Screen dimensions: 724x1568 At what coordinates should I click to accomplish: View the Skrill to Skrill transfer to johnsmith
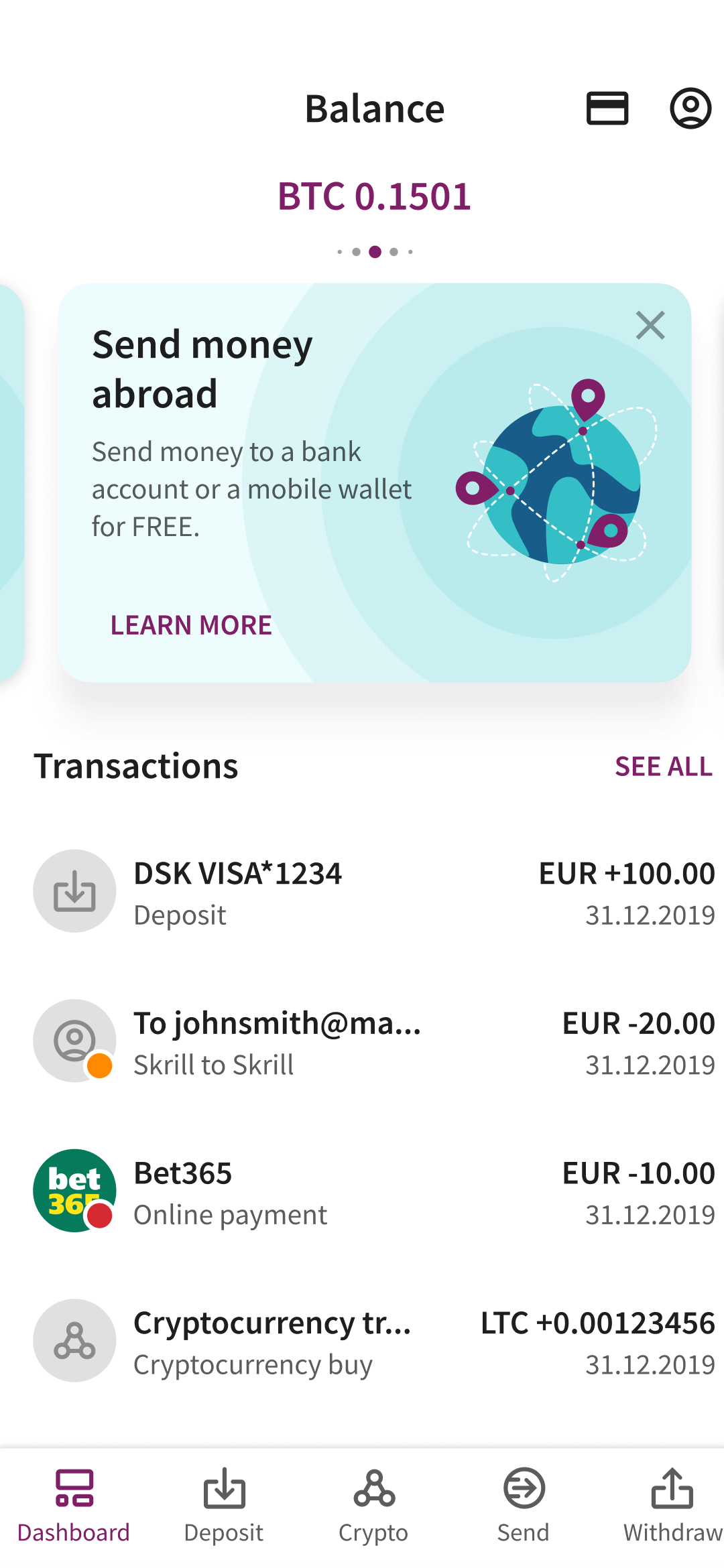click(374, 1041)
